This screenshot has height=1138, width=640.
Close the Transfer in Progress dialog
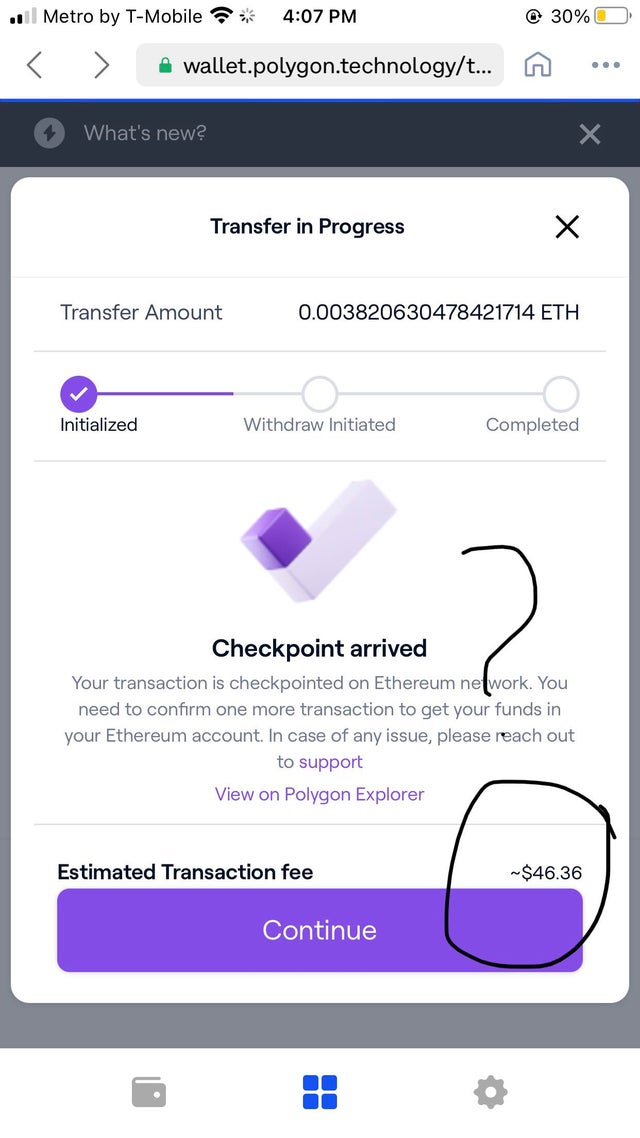[567, 227]
